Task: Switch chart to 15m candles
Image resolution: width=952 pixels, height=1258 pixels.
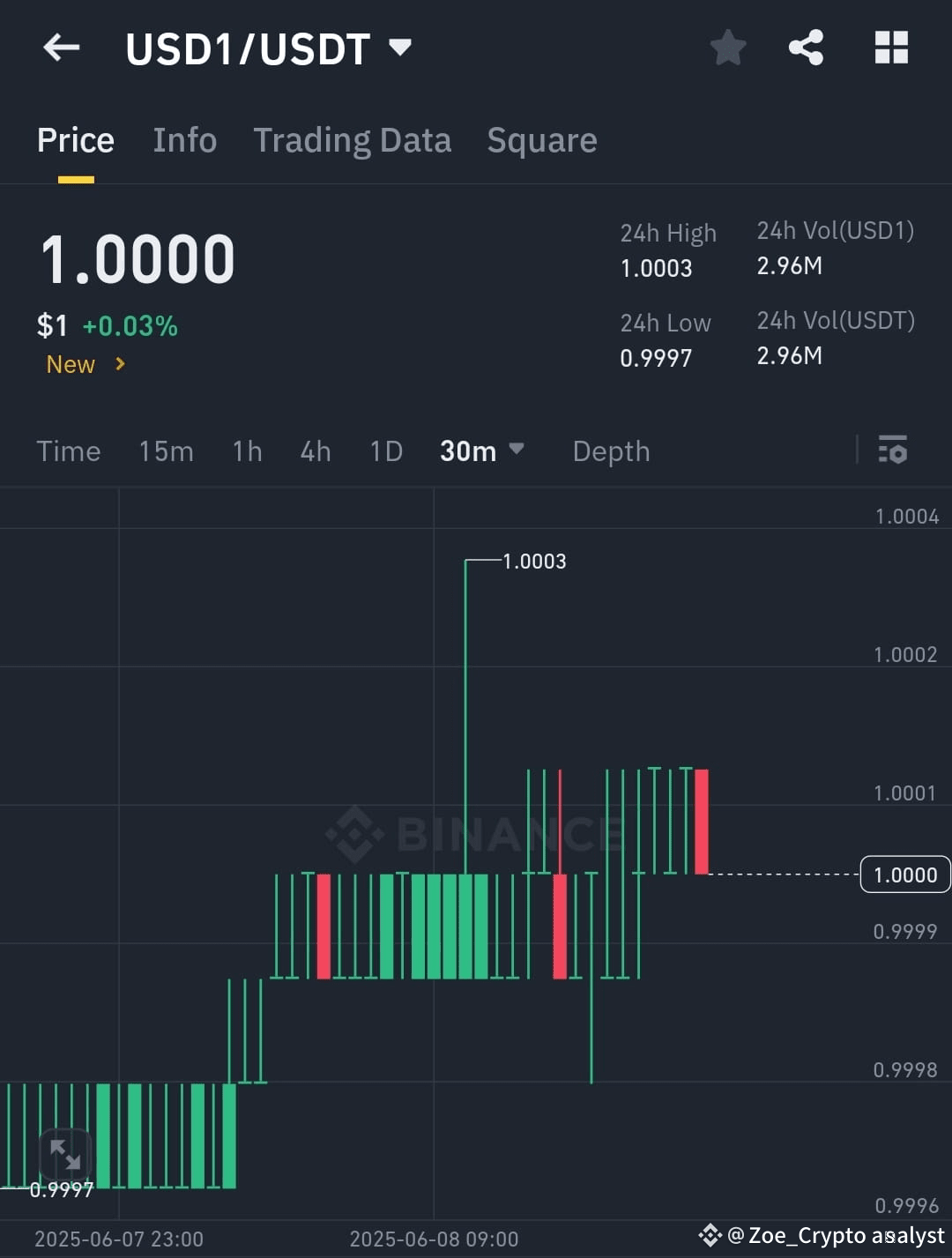Action: point(166,450)
